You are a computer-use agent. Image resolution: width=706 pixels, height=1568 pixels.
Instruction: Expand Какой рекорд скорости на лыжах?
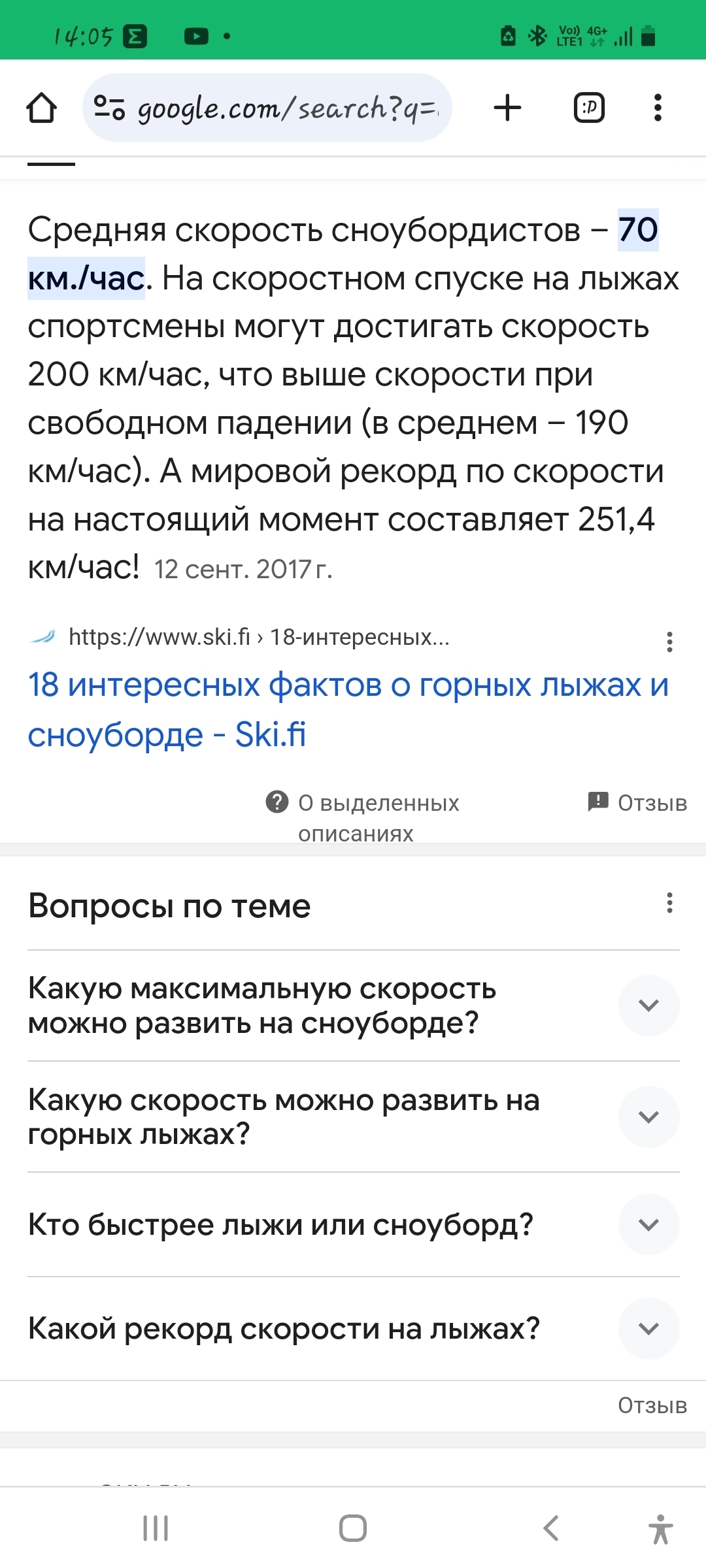(648, 1328)
